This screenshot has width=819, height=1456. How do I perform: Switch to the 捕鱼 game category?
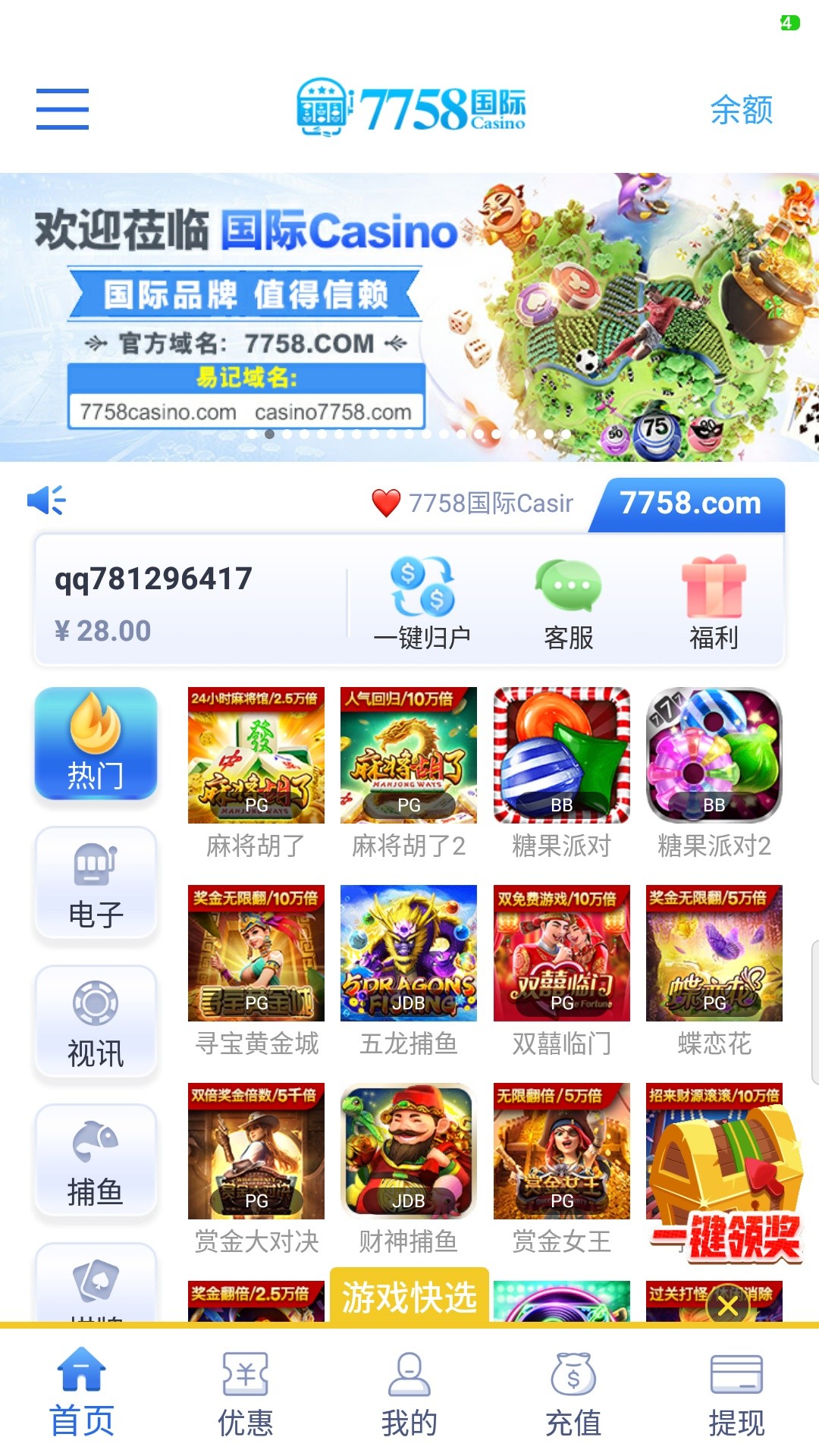point(96,1160)
